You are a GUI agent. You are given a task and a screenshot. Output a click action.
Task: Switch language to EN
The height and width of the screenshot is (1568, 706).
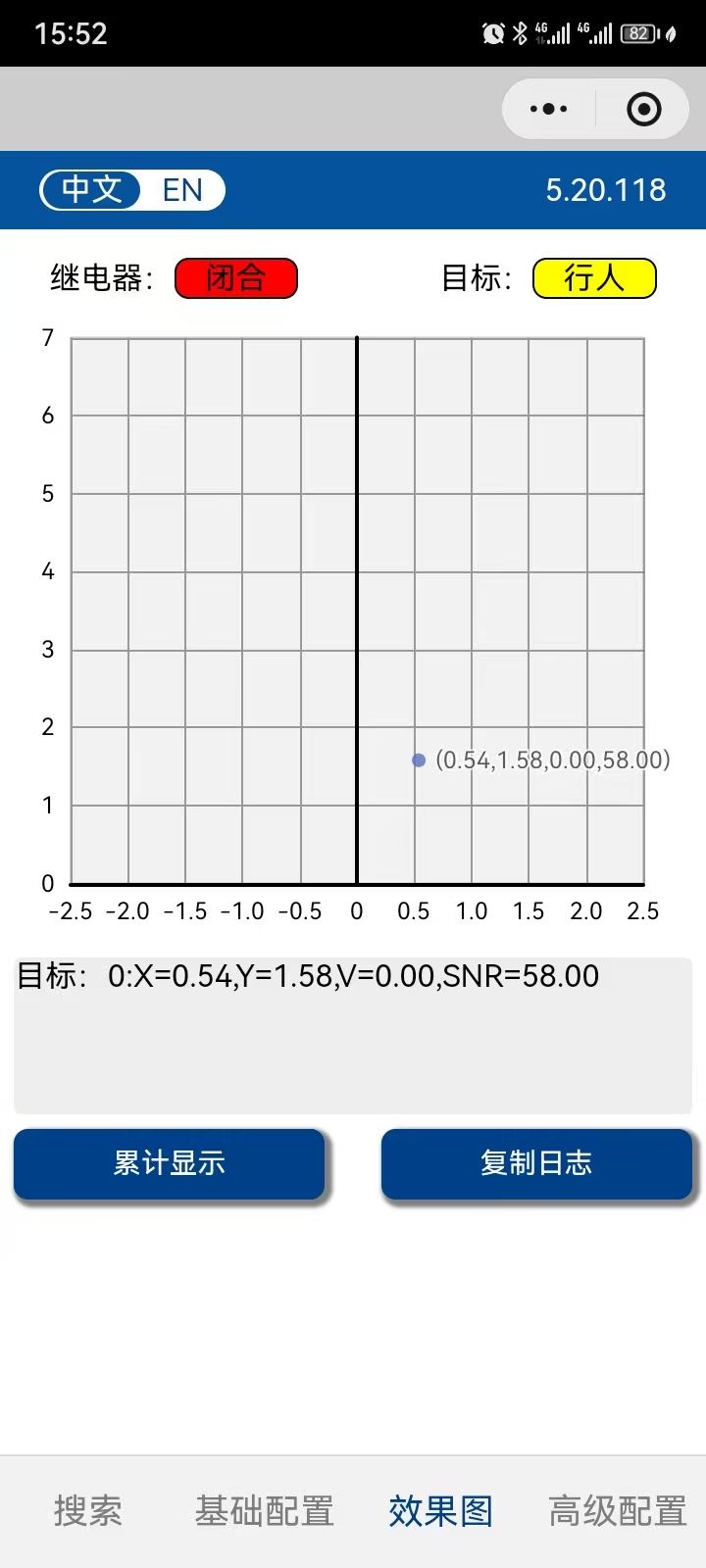(x=182, y=190)
